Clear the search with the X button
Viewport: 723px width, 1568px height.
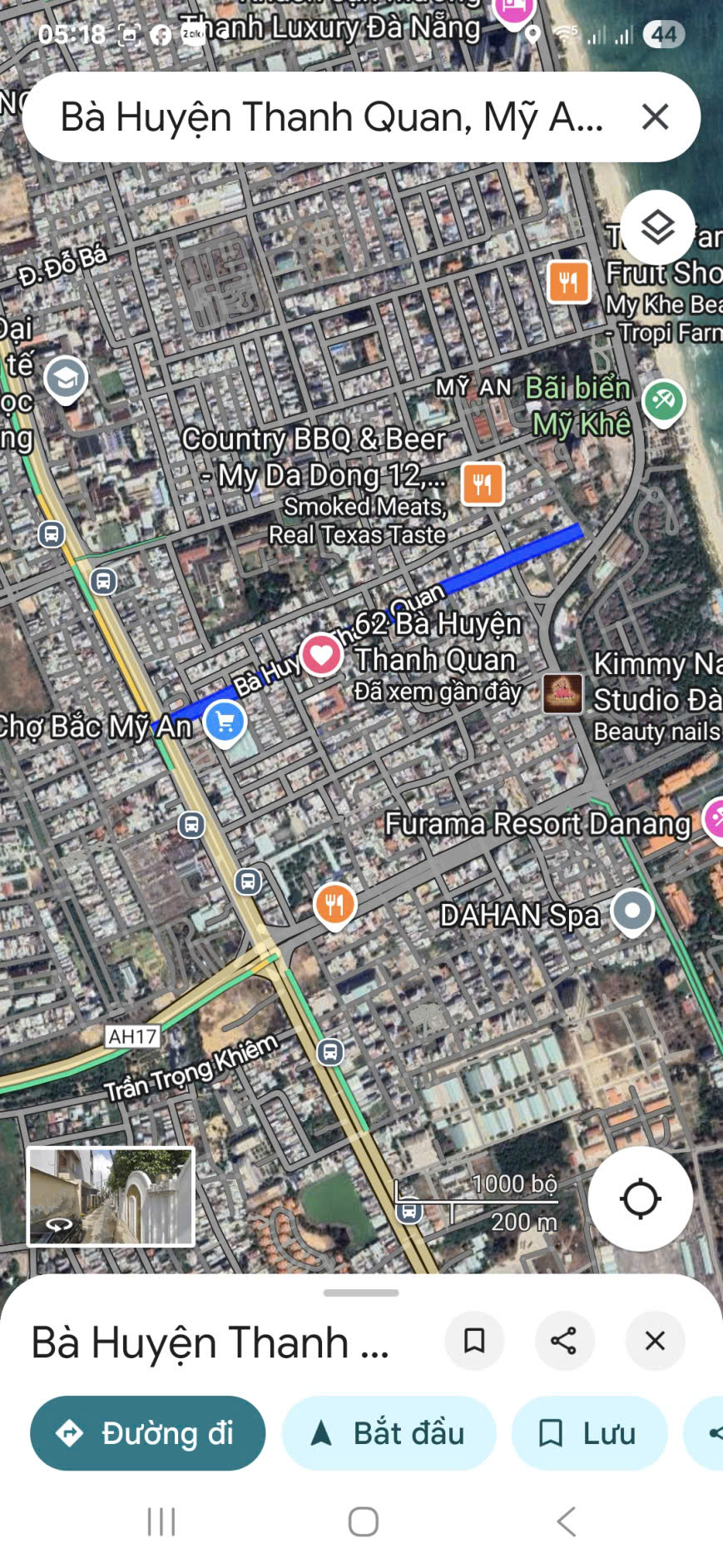coord(655,117)
